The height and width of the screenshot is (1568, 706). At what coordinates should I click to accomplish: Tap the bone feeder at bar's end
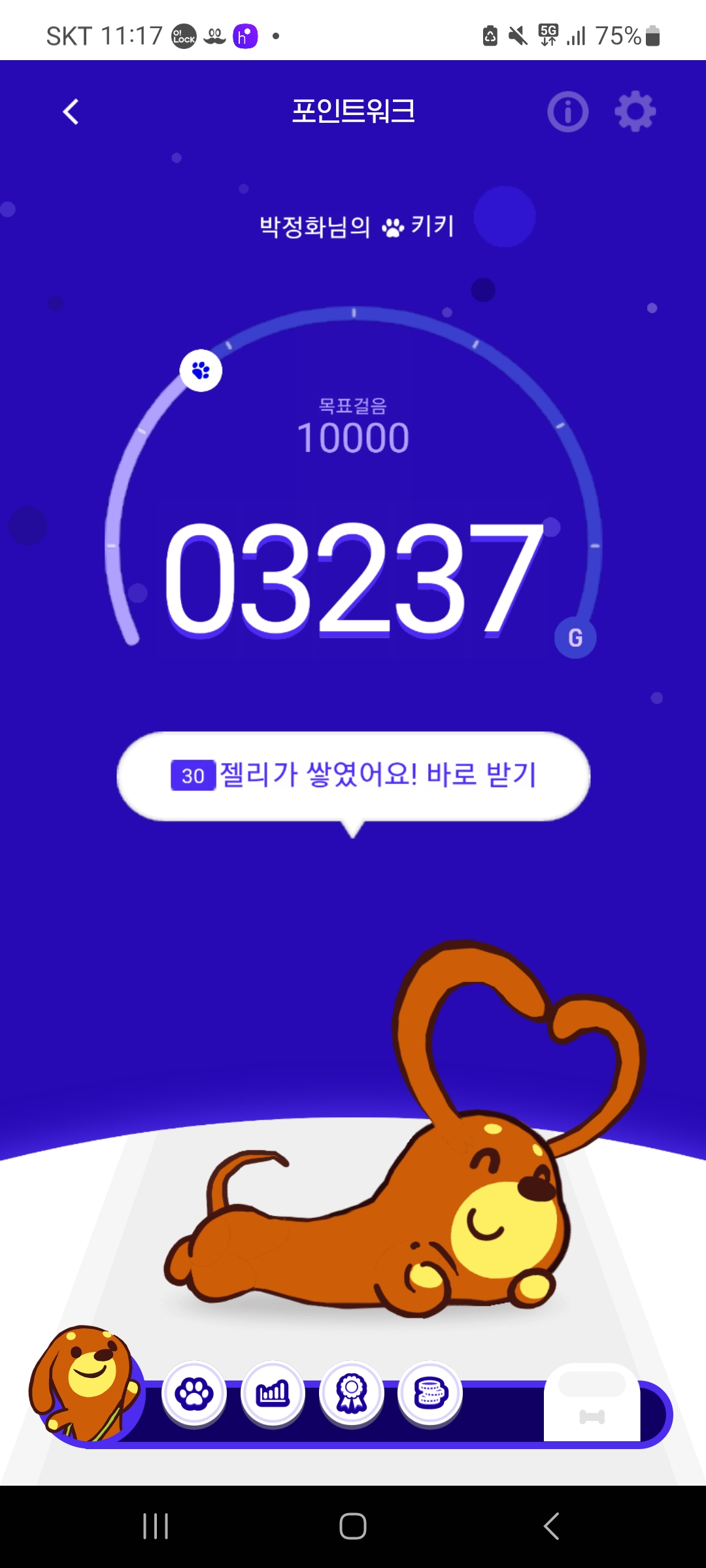click(592, 1405)
